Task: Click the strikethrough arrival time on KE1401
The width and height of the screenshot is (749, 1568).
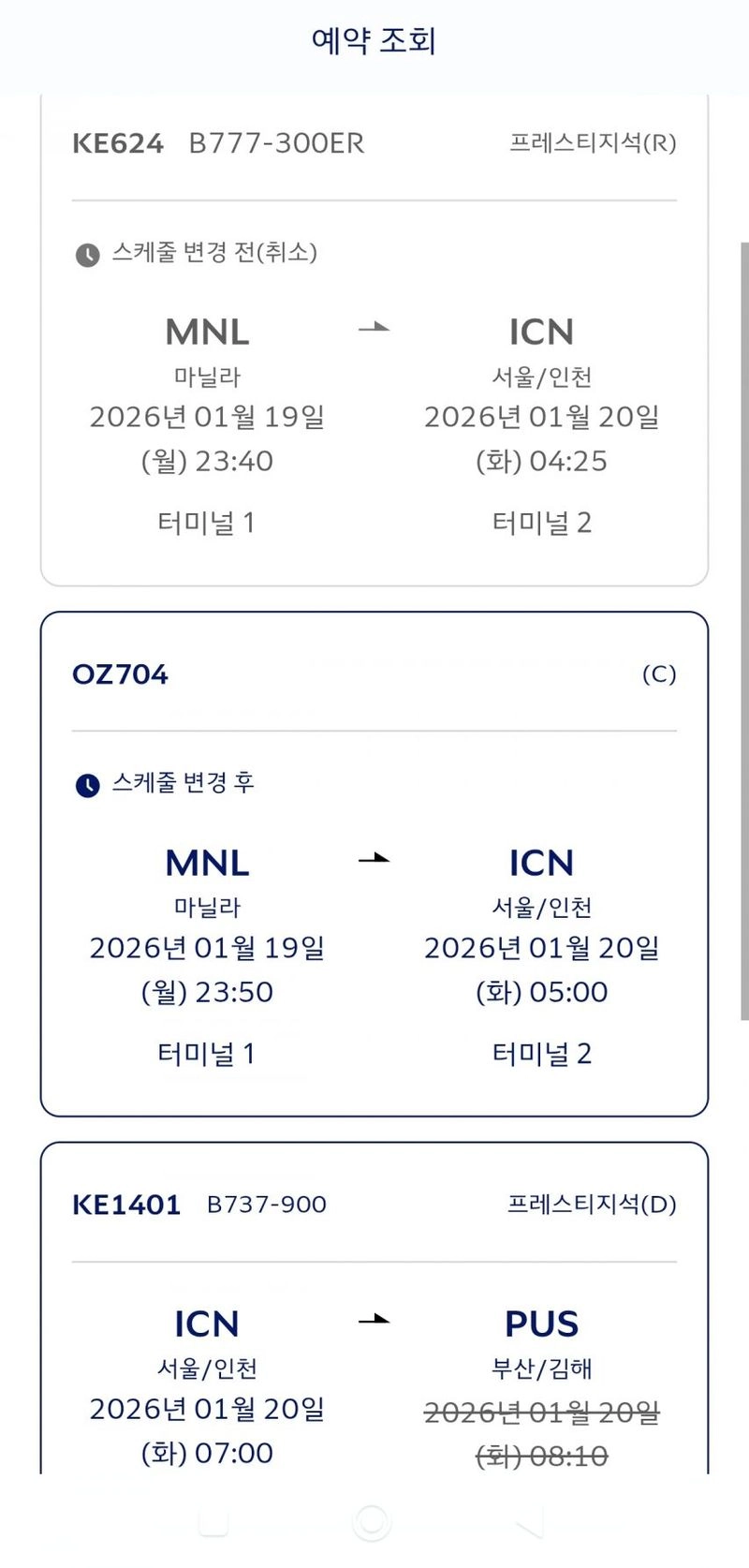Action: coord(540,1455)
